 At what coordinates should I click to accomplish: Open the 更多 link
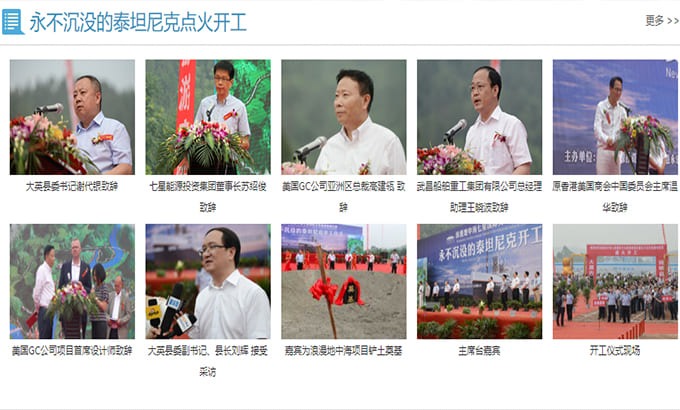(x=661, y=20)
